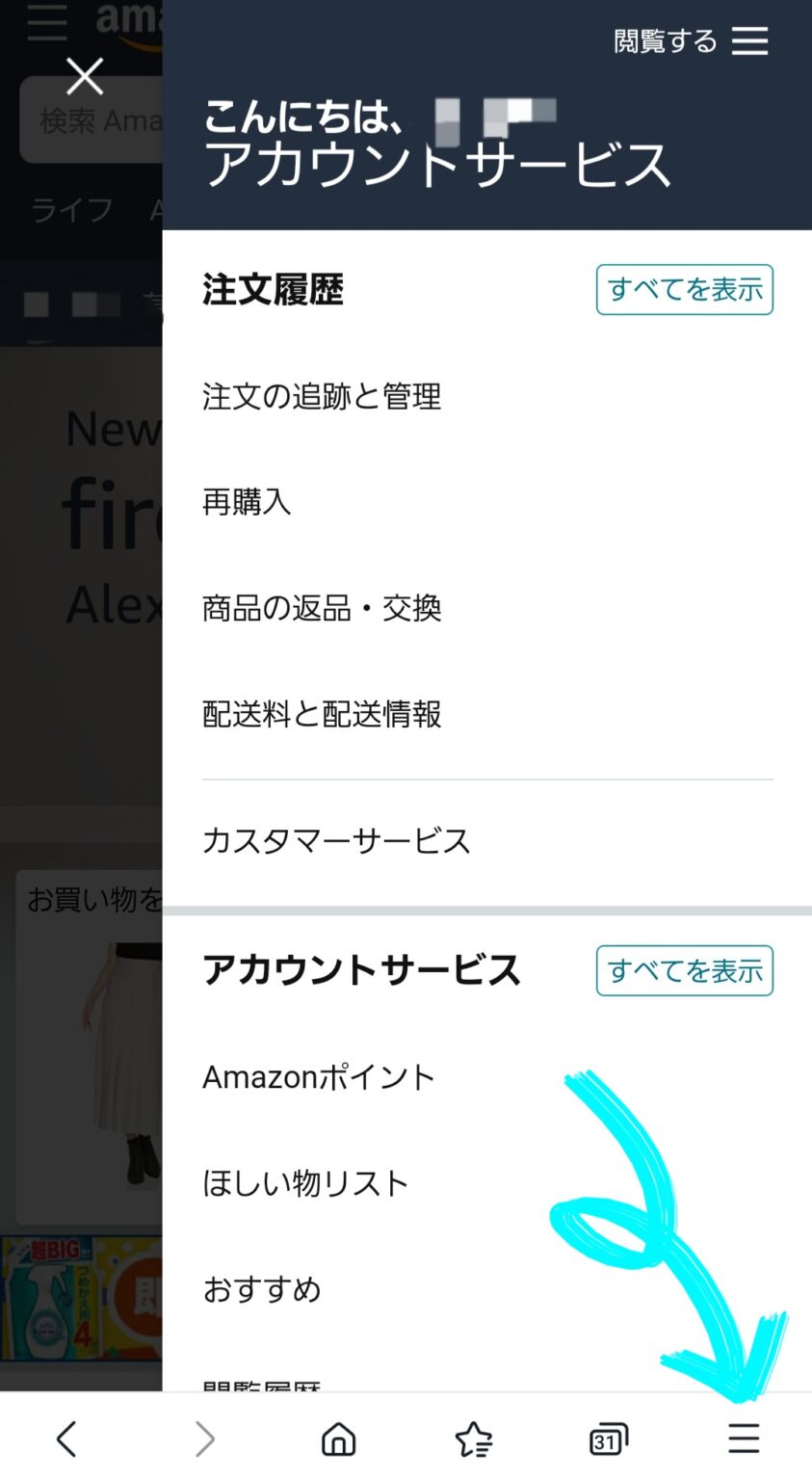The width and height of the screenshot is (812, 1480).
Task: Open the bookmarks star icon
Action: pyautogui.click(x=472, y=1439)
